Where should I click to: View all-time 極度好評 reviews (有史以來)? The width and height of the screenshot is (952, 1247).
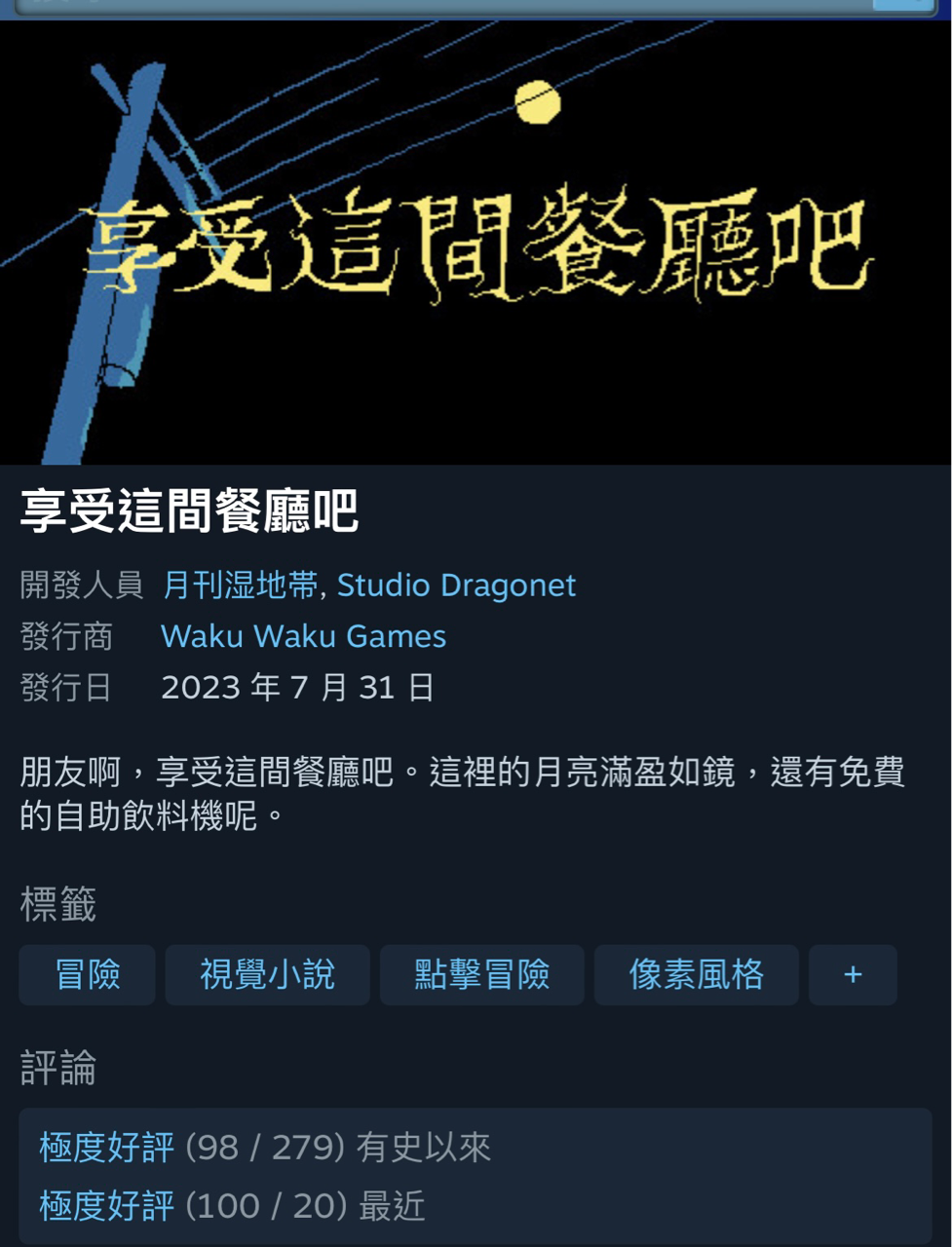point(107,1148)
